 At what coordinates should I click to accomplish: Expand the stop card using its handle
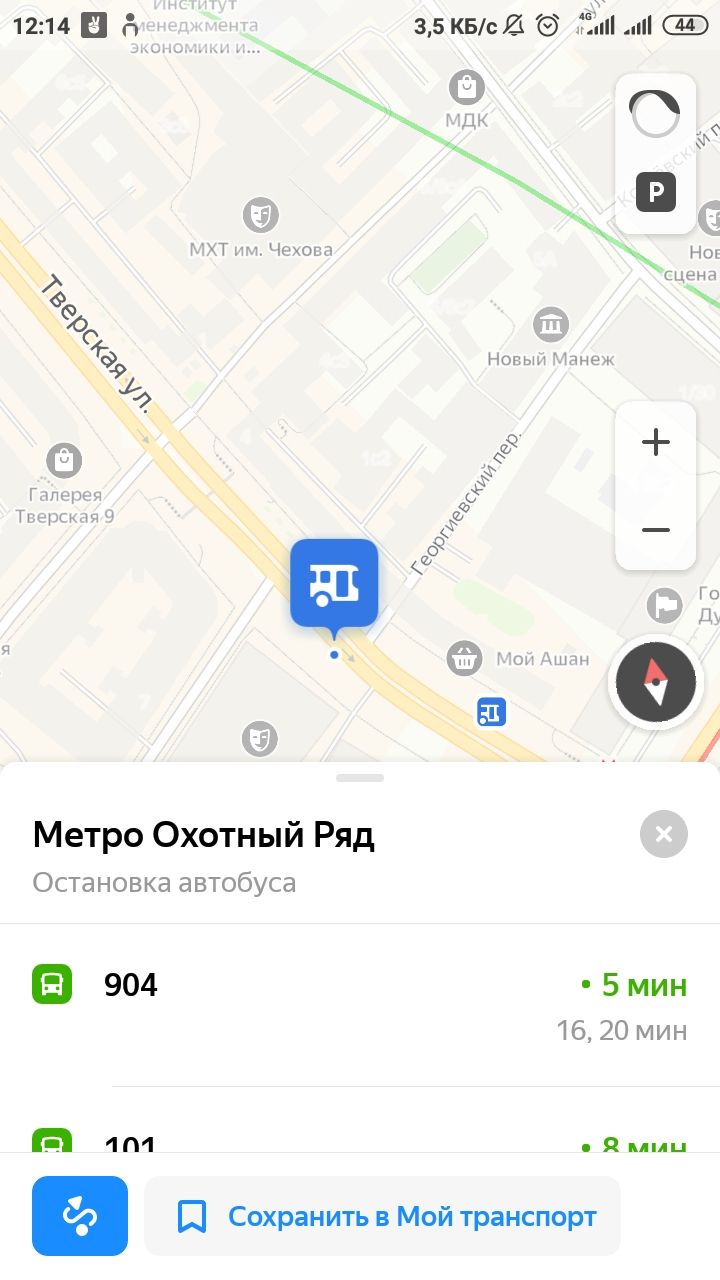(x=360, y=777)
